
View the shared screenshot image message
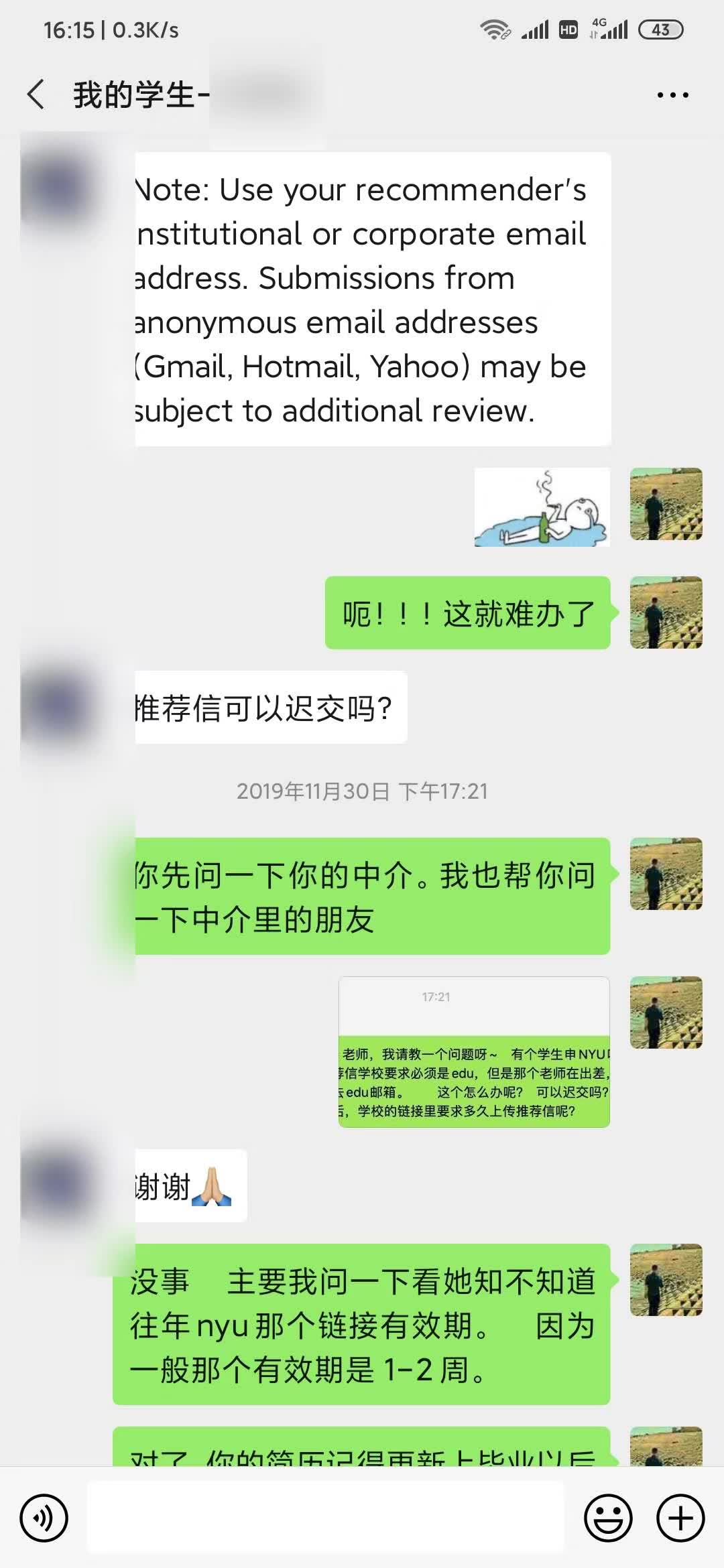pyautogui.click(x=474, y=1051)
